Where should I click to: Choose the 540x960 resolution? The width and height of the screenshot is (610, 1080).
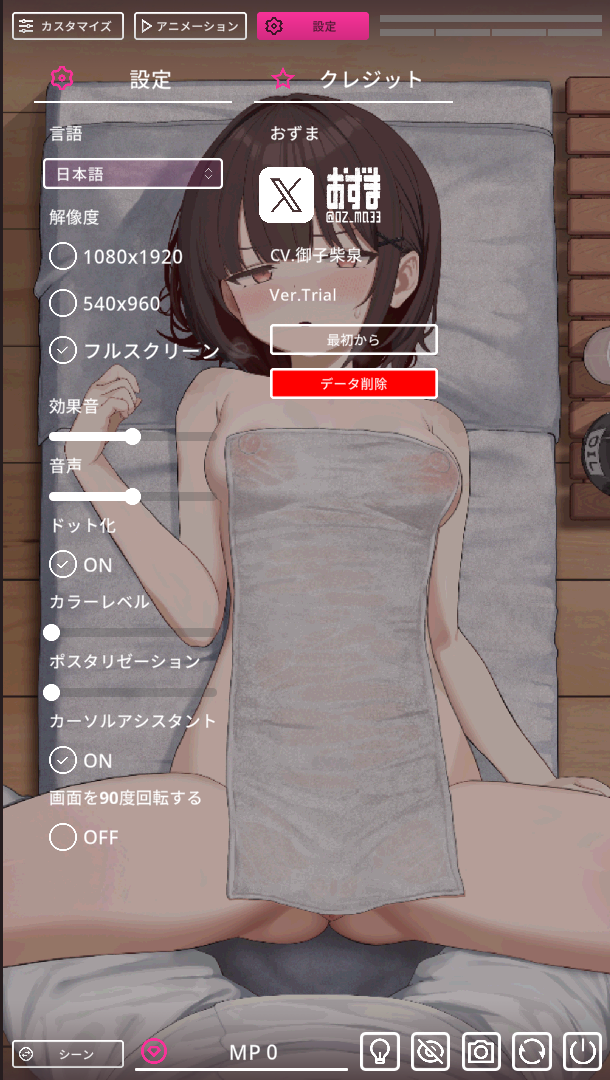coord(63,303)
